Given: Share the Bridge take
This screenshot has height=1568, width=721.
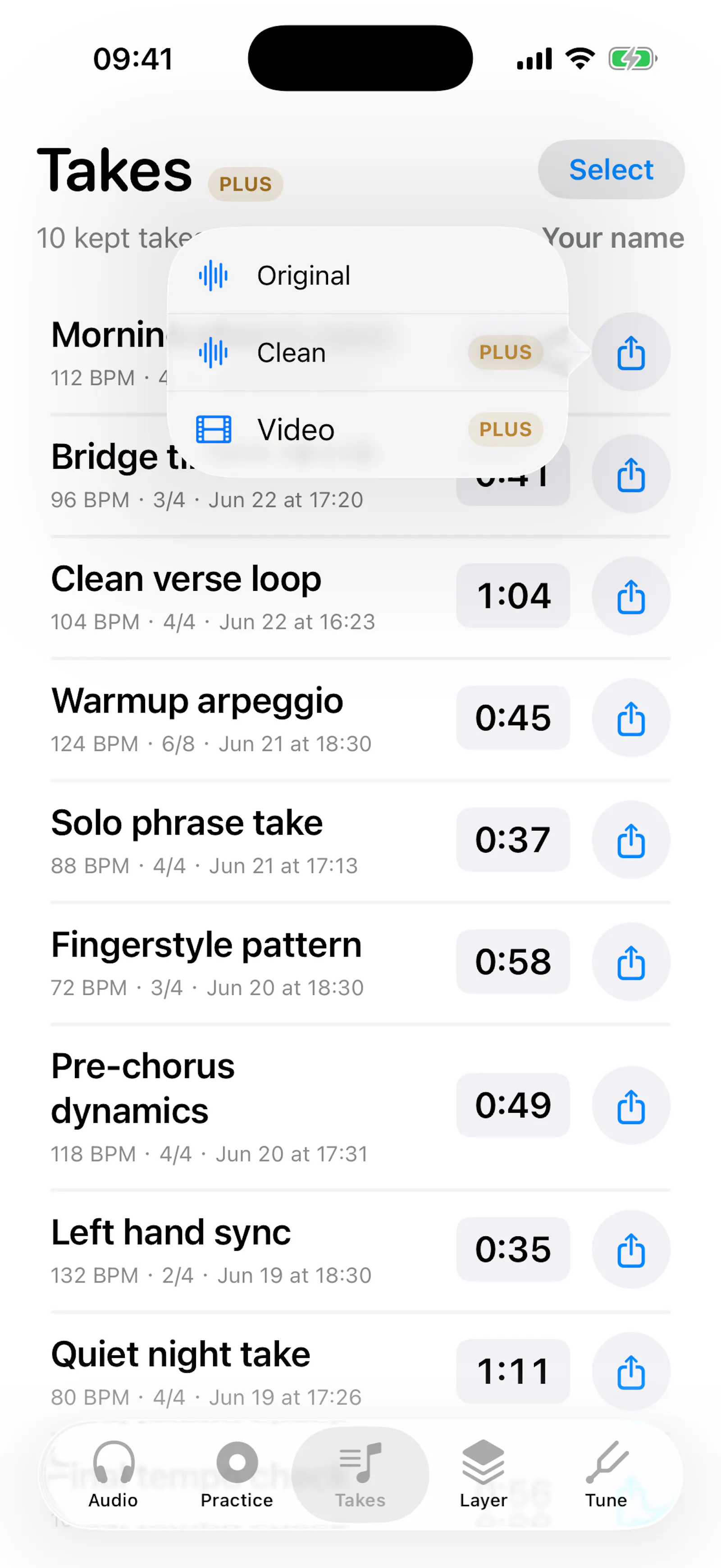Looking at the screenshot, I should [x=631, y=474].
